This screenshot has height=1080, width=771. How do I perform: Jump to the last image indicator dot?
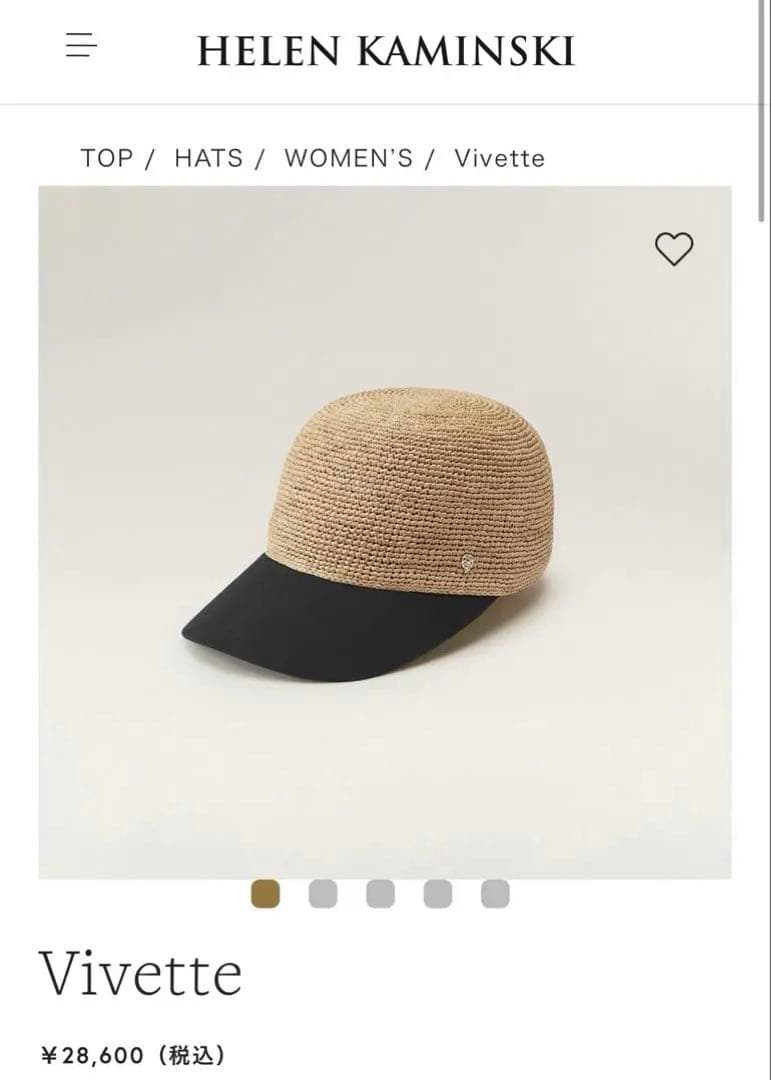pos(495,893)
